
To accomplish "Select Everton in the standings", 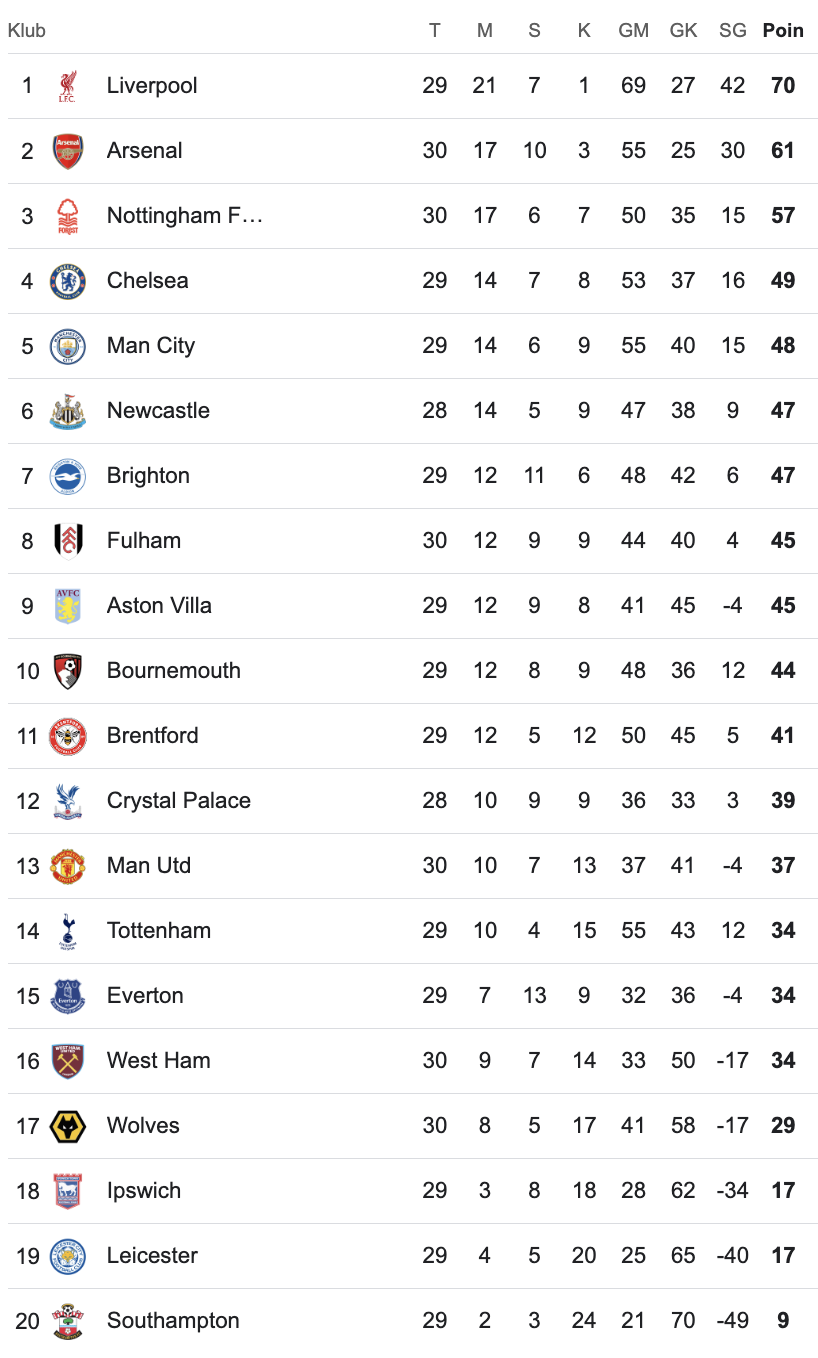I will (409, 996).
